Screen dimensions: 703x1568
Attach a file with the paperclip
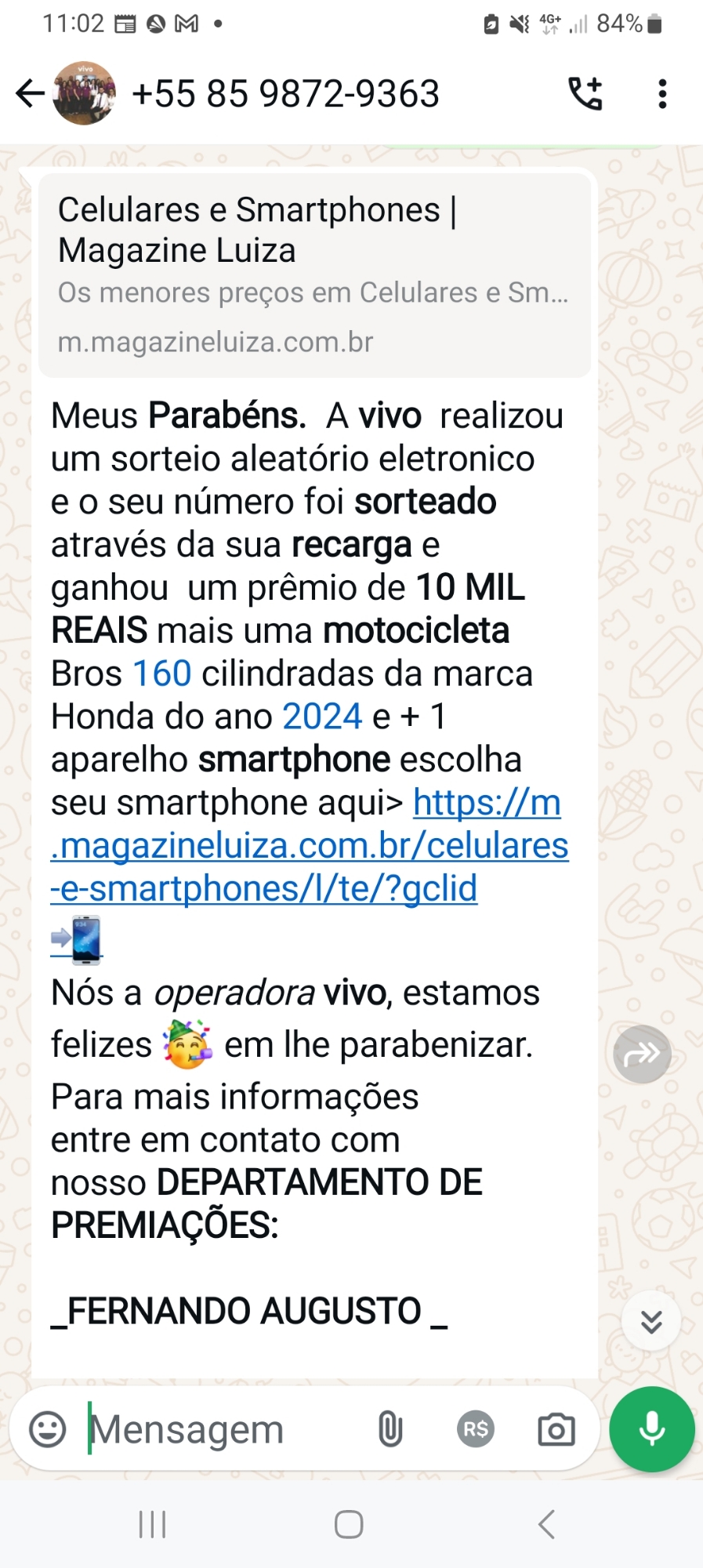[390, 1429]
